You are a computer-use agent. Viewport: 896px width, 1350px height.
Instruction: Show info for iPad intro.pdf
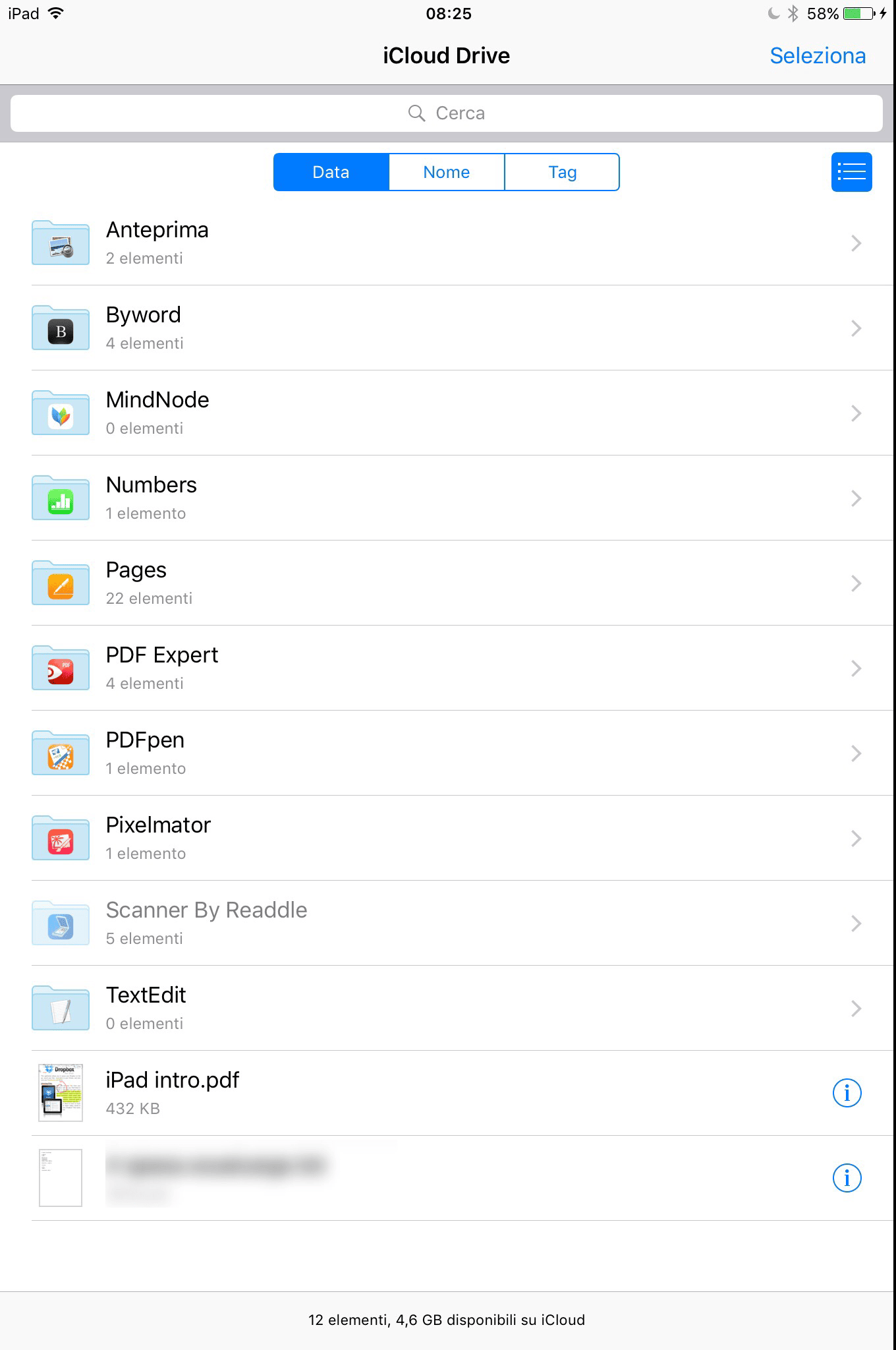(x=847, y=1093)
